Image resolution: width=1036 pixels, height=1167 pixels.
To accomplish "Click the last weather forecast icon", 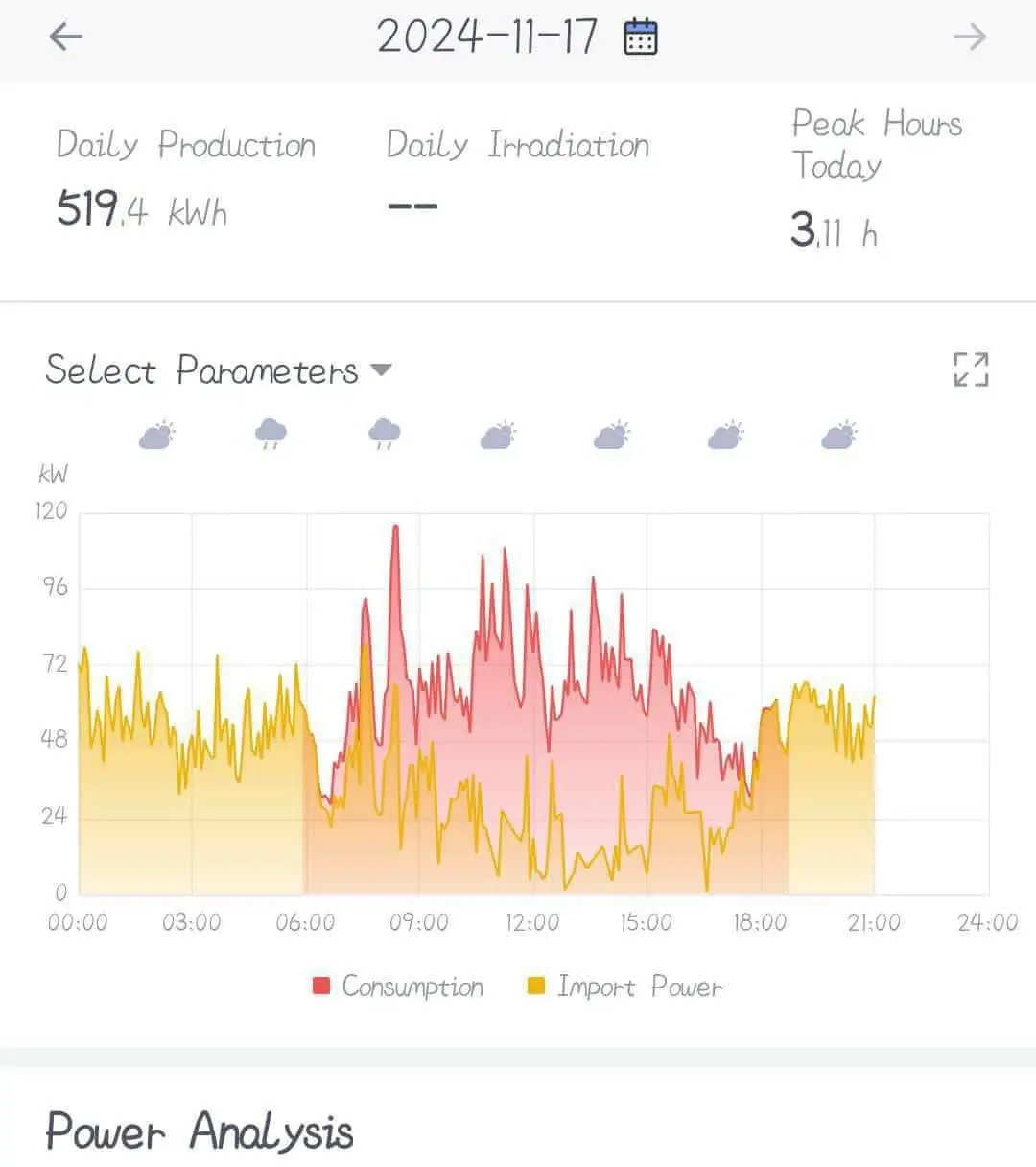I will tap(838, 434).
